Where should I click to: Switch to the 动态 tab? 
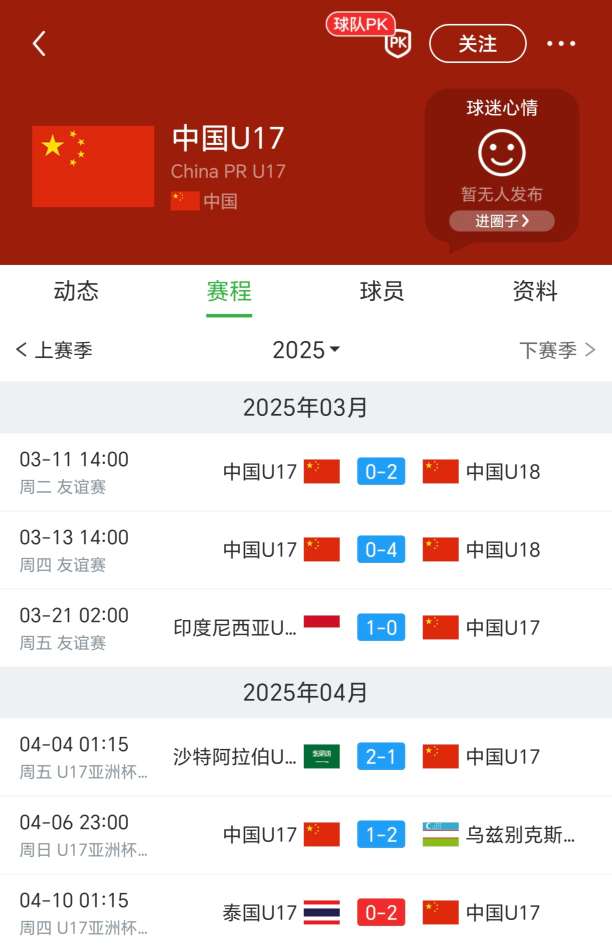tap(76, 292)
